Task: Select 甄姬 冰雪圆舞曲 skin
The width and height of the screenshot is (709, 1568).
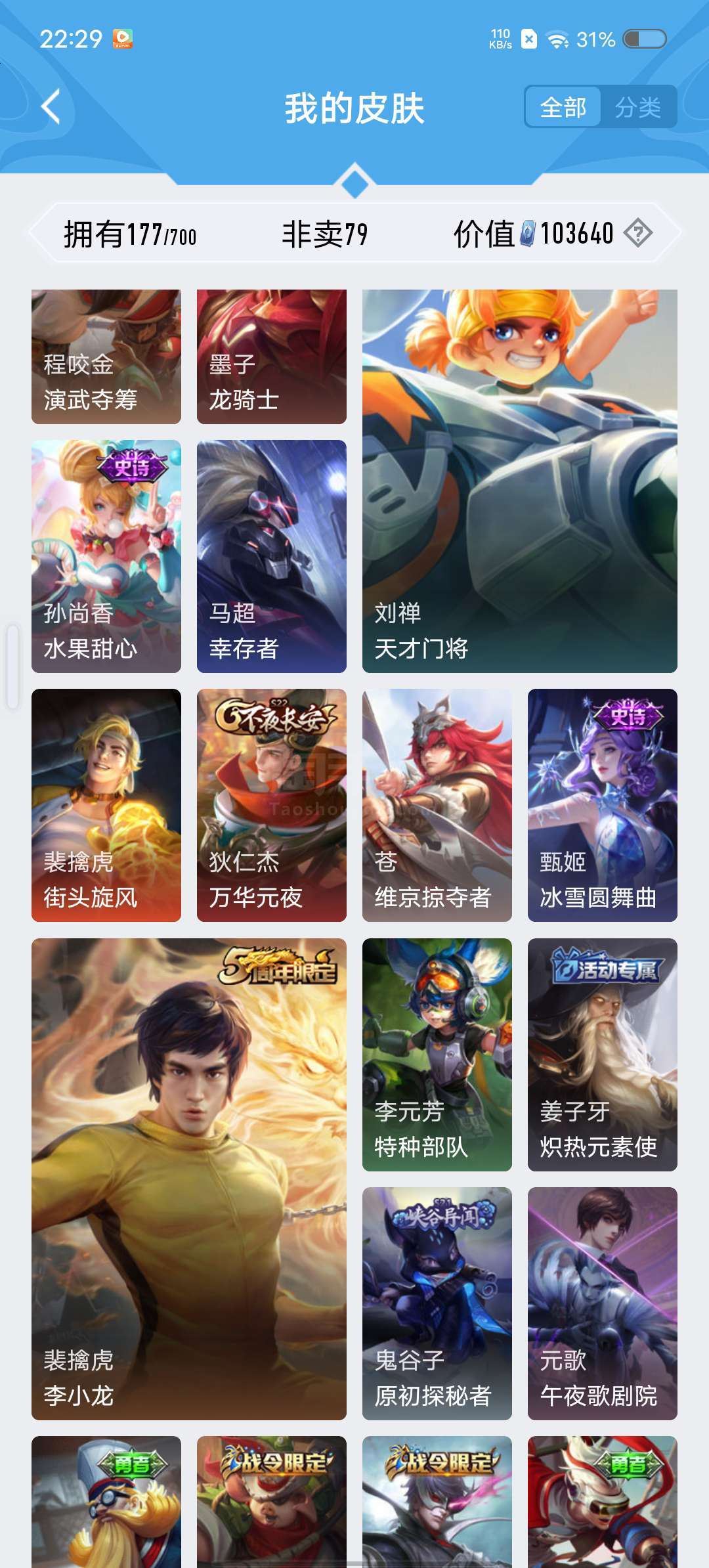Action: click(x=603, y=805)
